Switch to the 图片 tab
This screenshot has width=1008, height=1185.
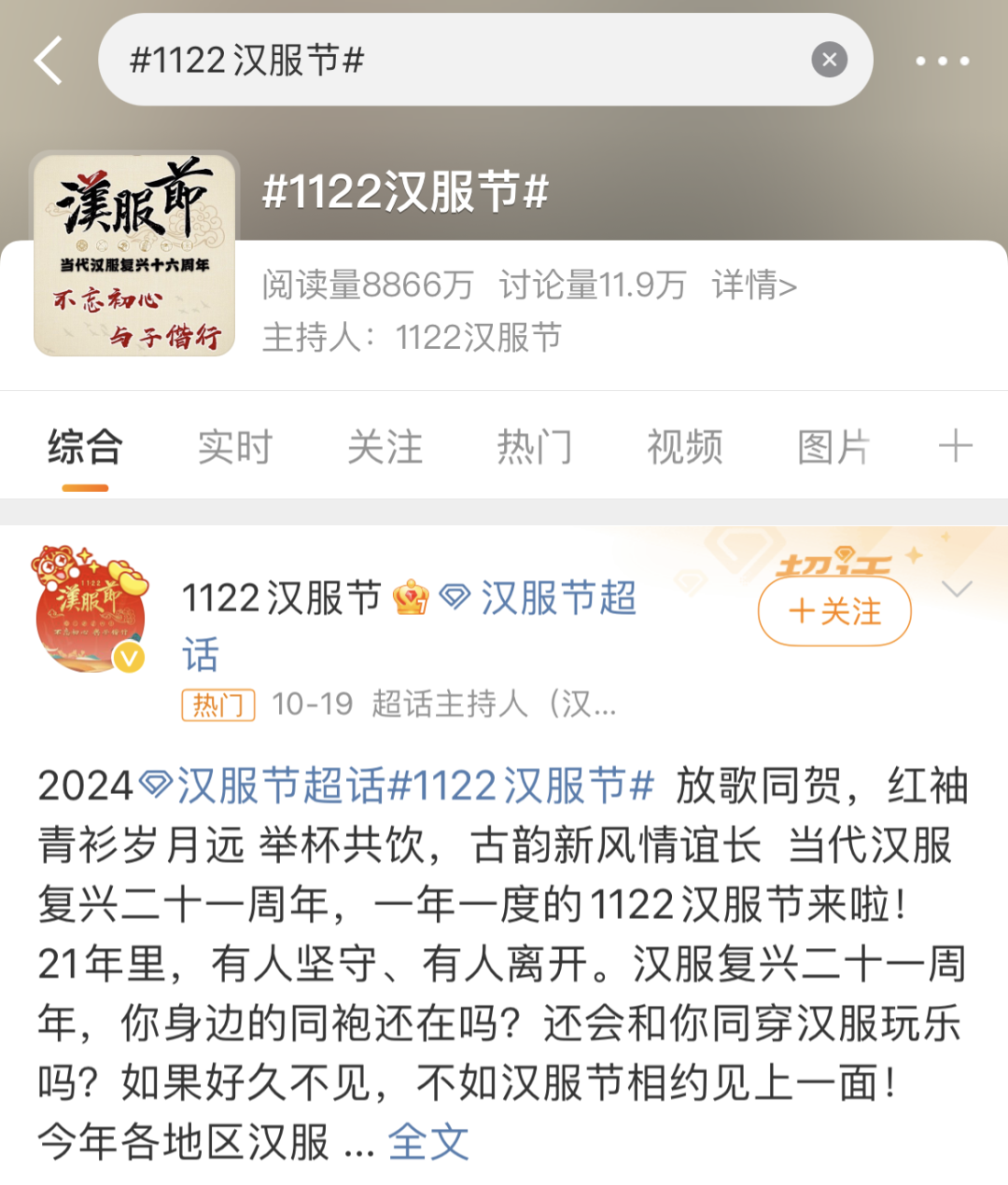tap(833, 447)
